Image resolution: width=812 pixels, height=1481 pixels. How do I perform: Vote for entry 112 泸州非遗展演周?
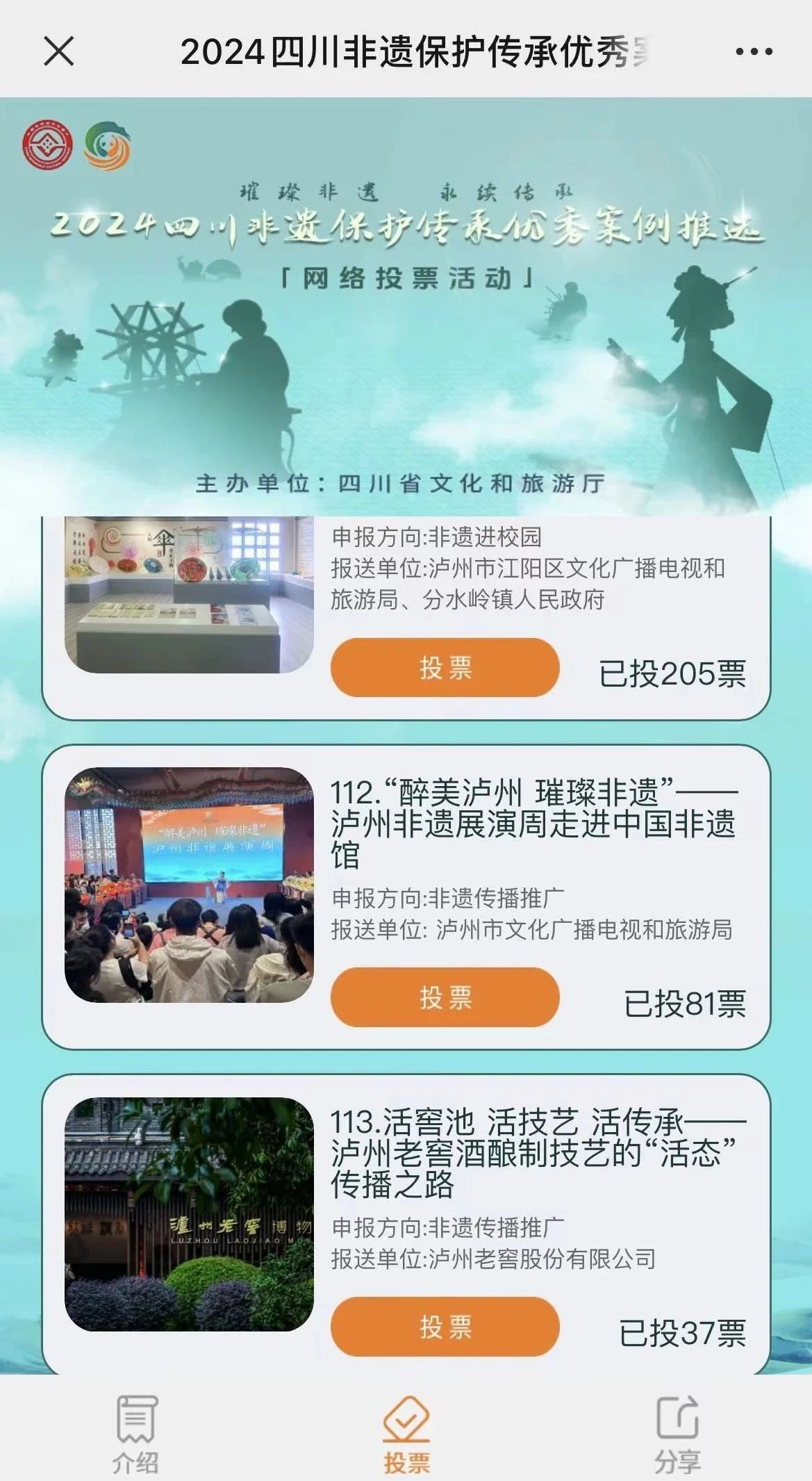[445, 997]
